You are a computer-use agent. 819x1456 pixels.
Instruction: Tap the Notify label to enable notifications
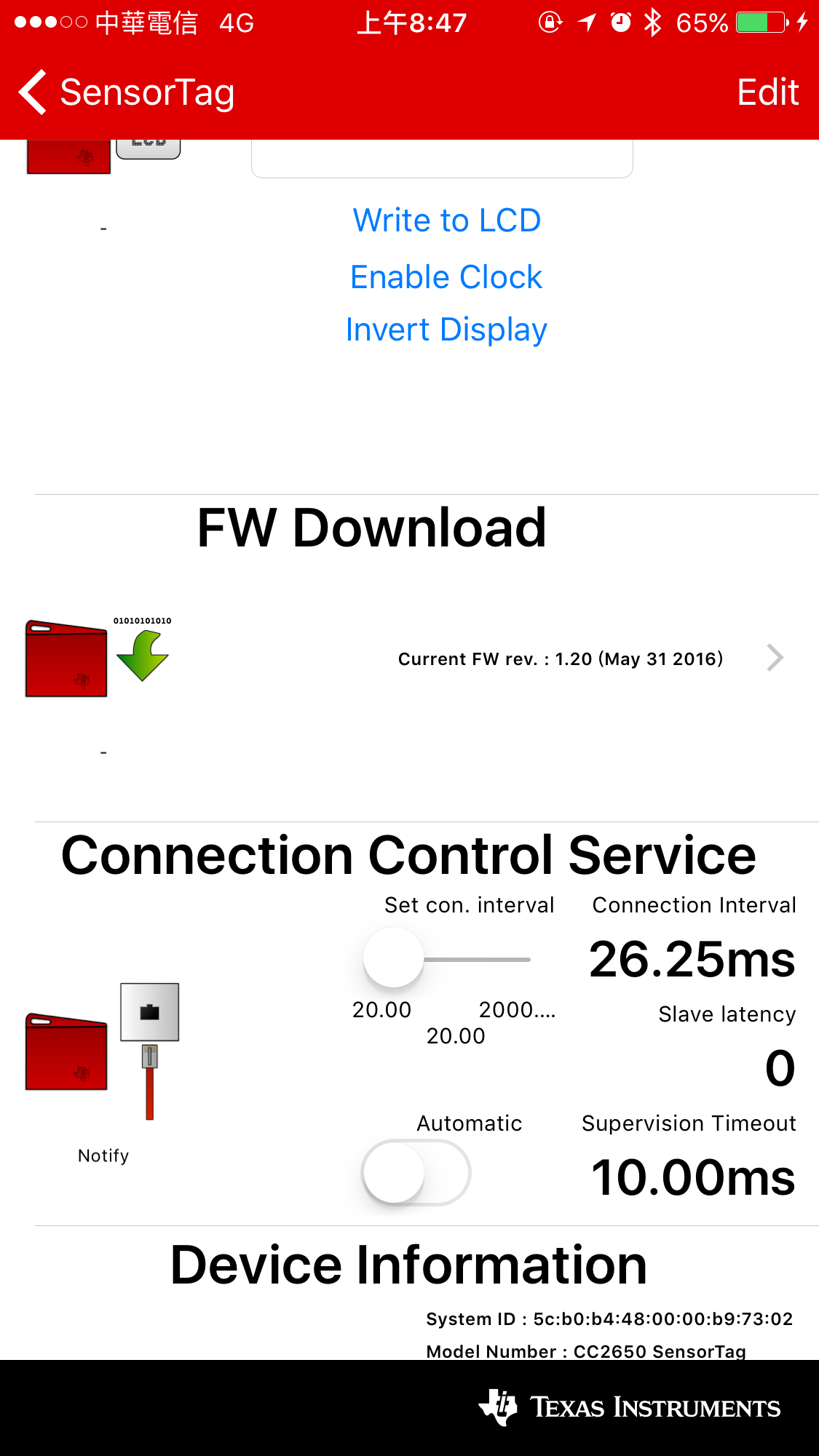tap(103, 1155)
